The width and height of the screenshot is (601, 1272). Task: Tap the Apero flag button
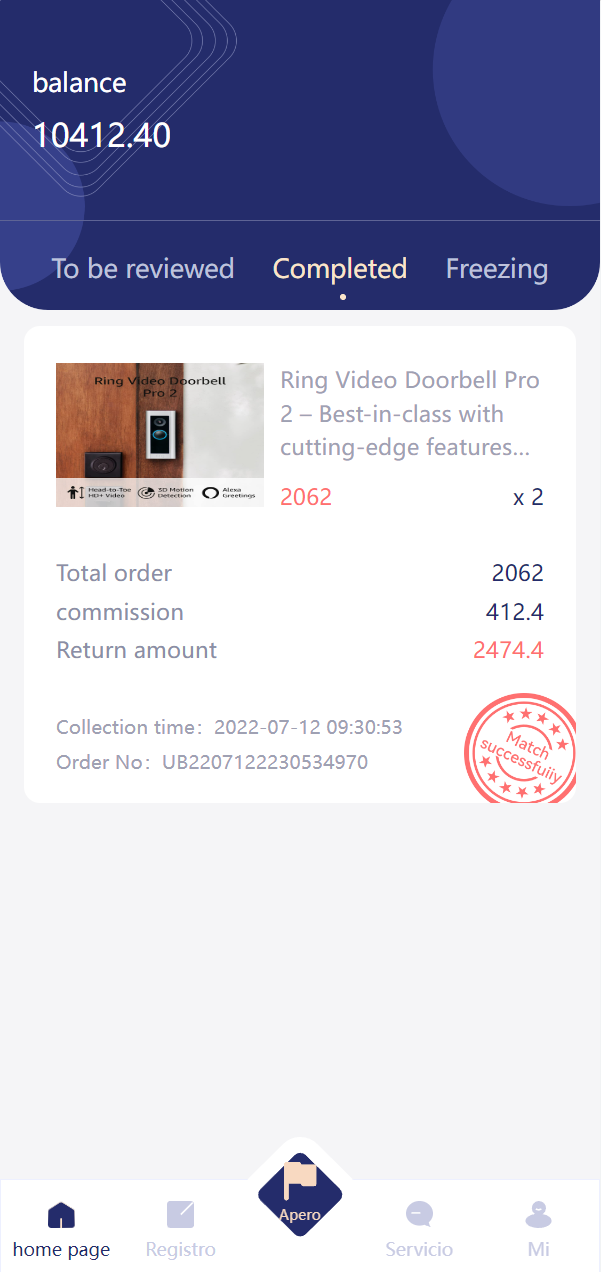pyautogui.click(x=300, y=1194)
